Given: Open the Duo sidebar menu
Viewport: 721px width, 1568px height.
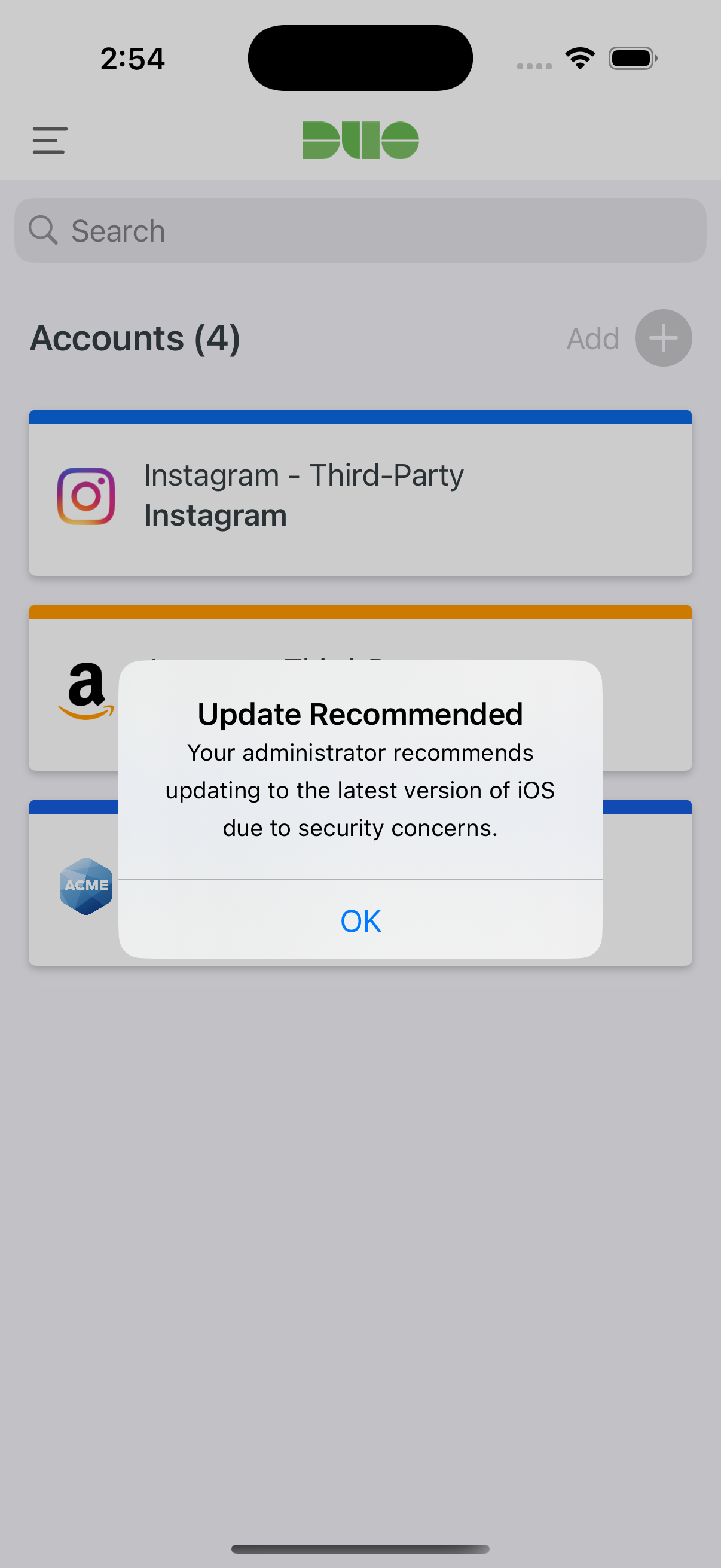Looking at the screenshot, I should (x=49, y=140).
